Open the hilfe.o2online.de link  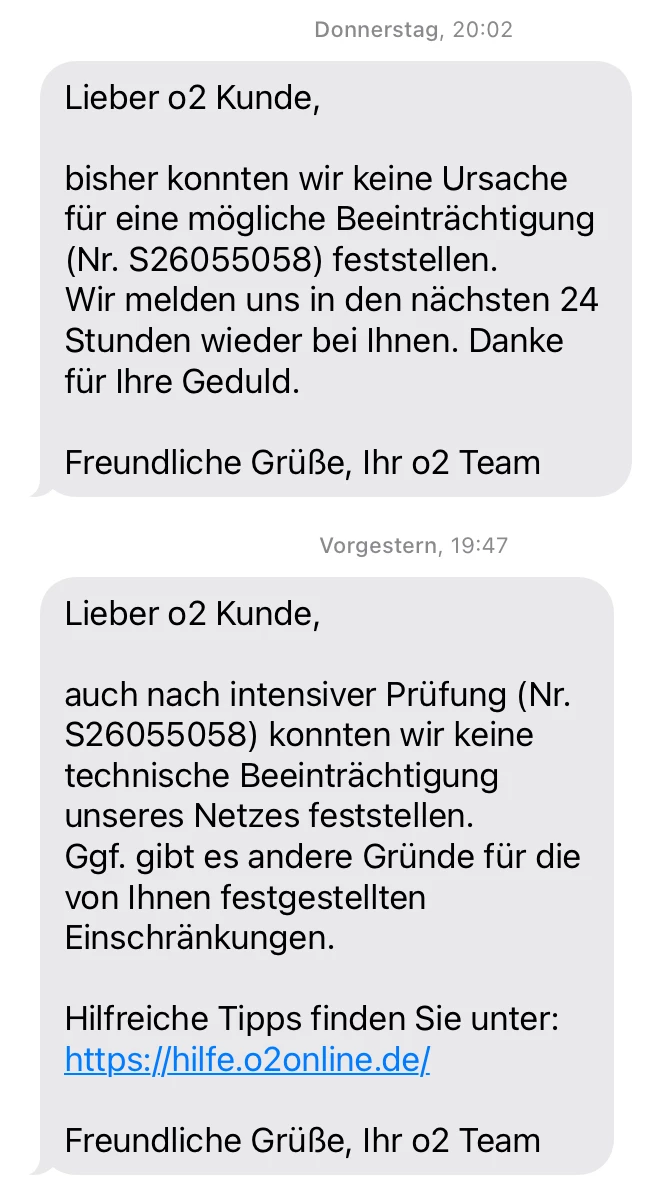(x=247, y=1059)
